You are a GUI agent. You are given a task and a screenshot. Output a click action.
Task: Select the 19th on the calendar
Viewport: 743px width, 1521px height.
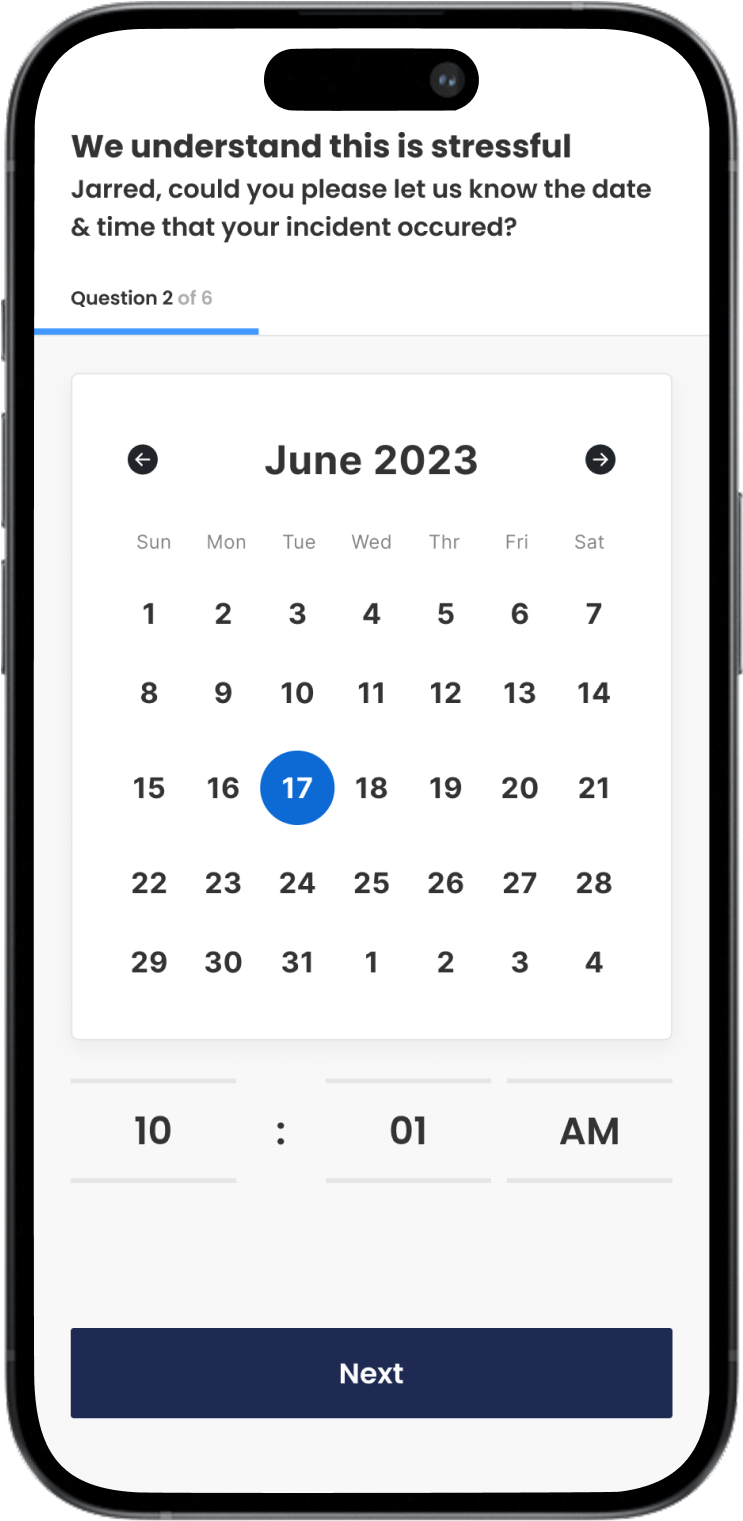click(446, 788)
